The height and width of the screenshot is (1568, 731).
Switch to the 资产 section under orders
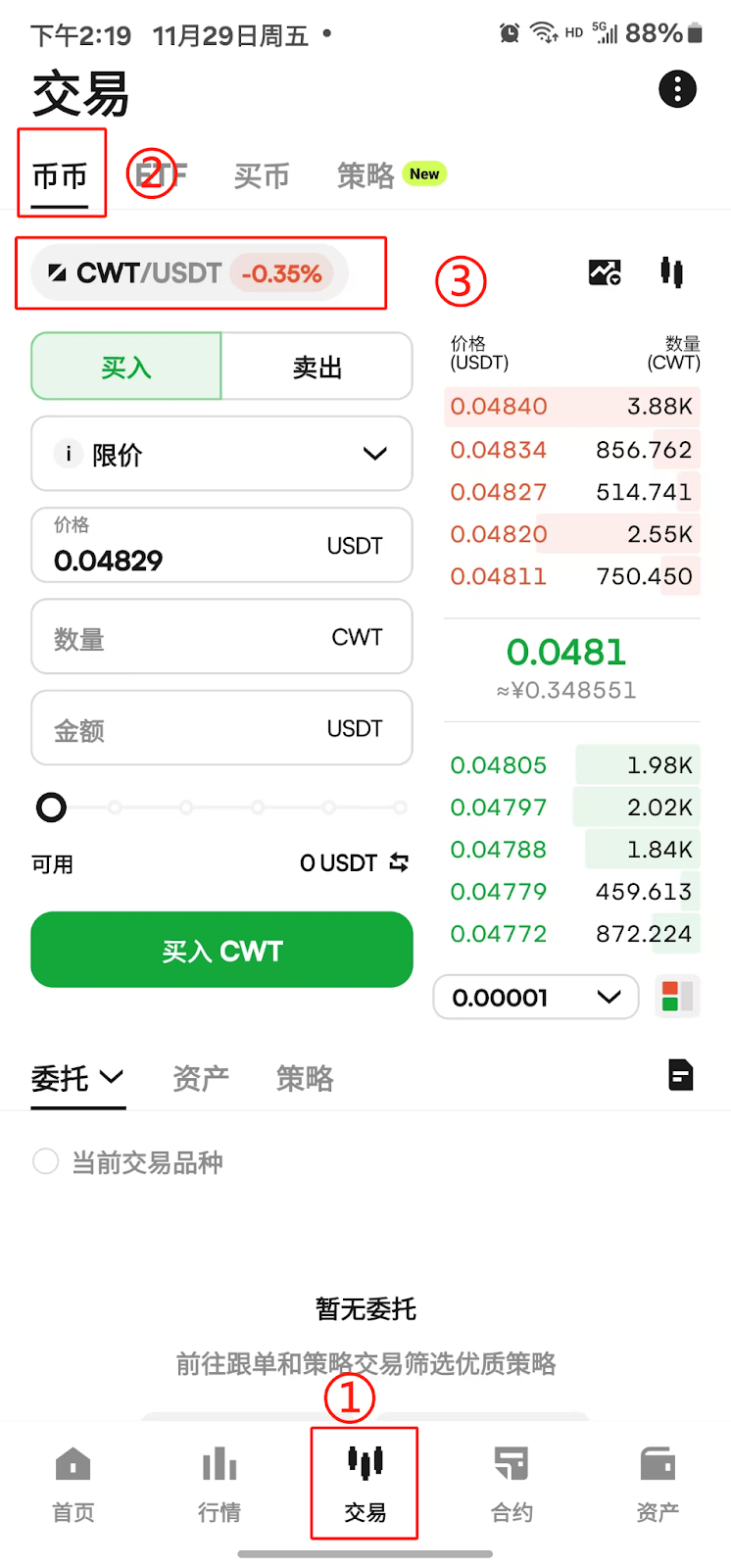pos(201,1078)
